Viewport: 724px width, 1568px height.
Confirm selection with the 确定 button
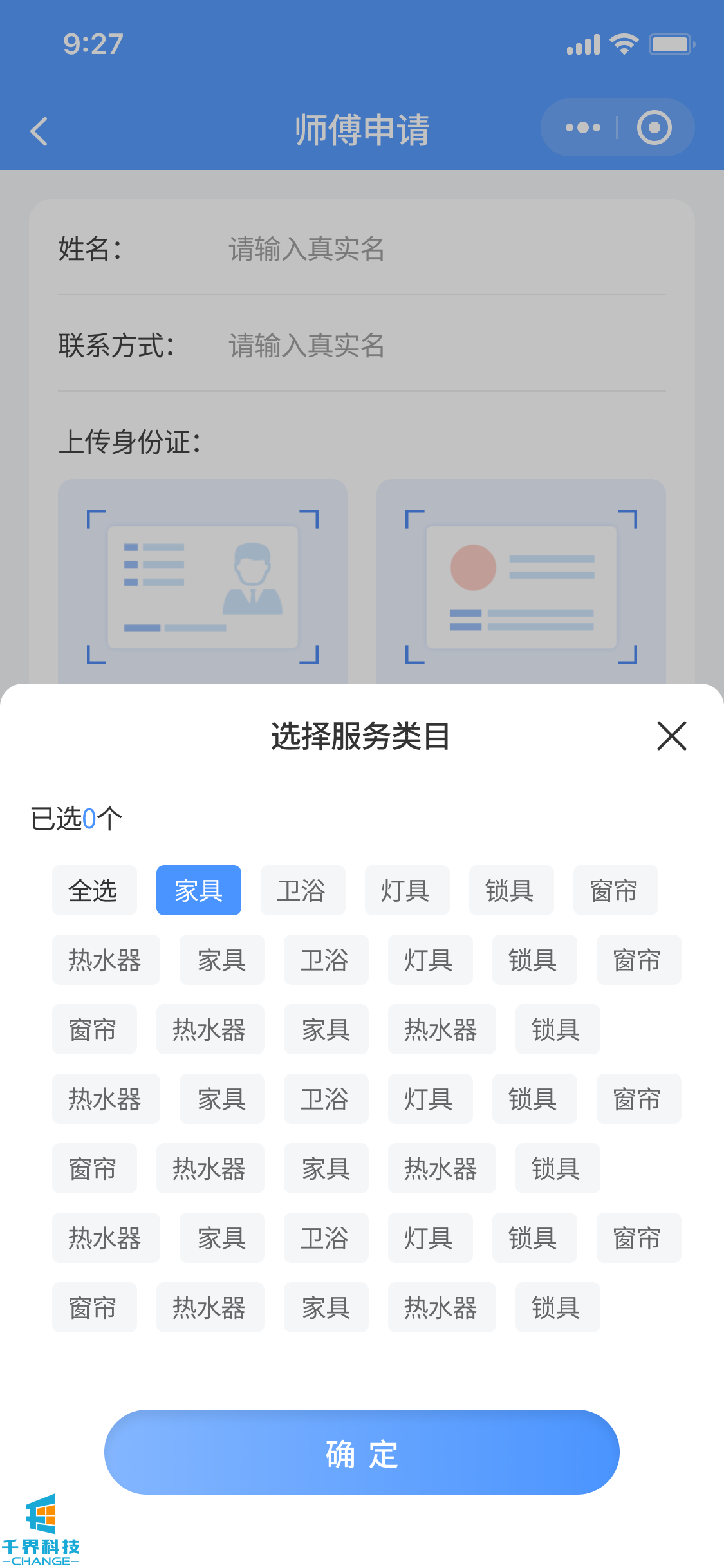(362, 1452)
